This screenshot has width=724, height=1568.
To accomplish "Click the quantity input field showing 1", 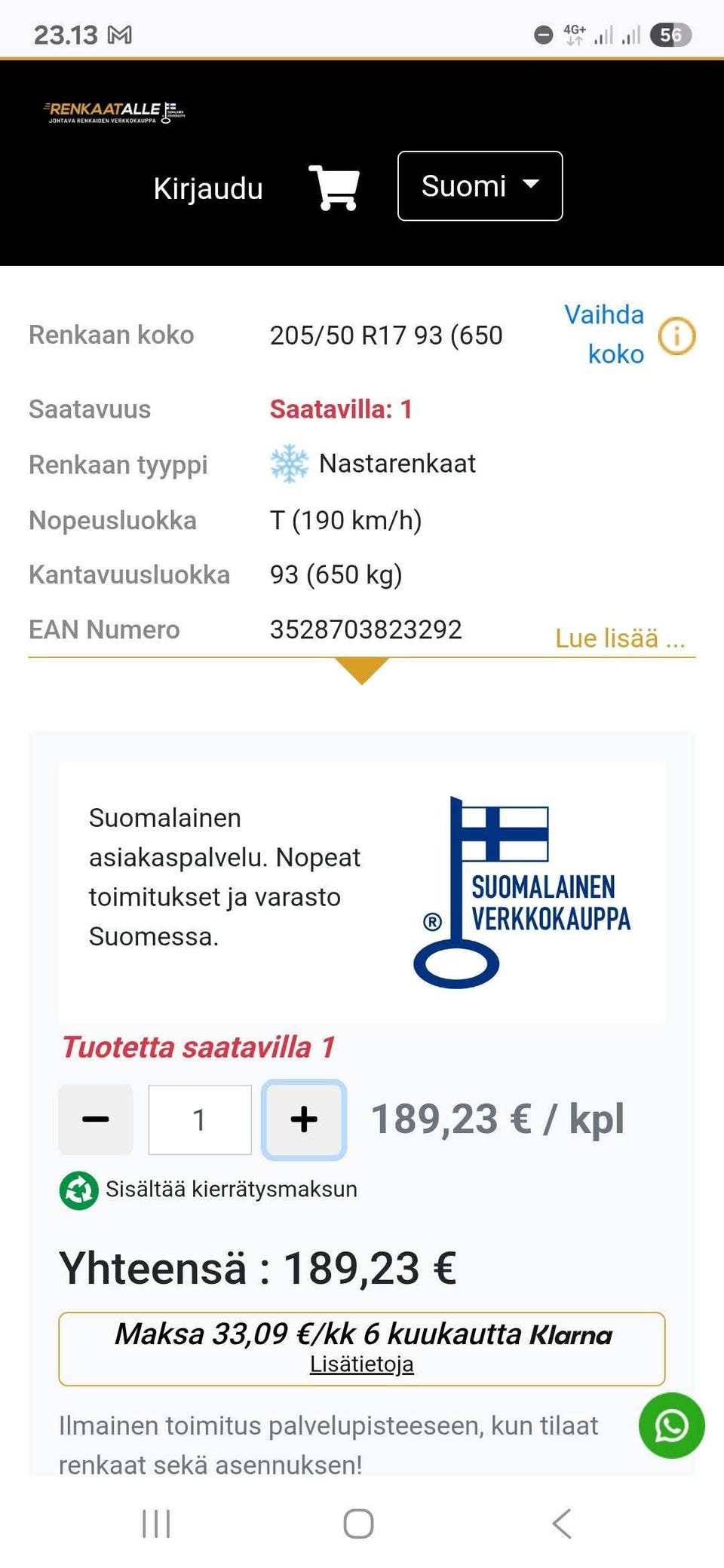I will tap(199, 1119).
